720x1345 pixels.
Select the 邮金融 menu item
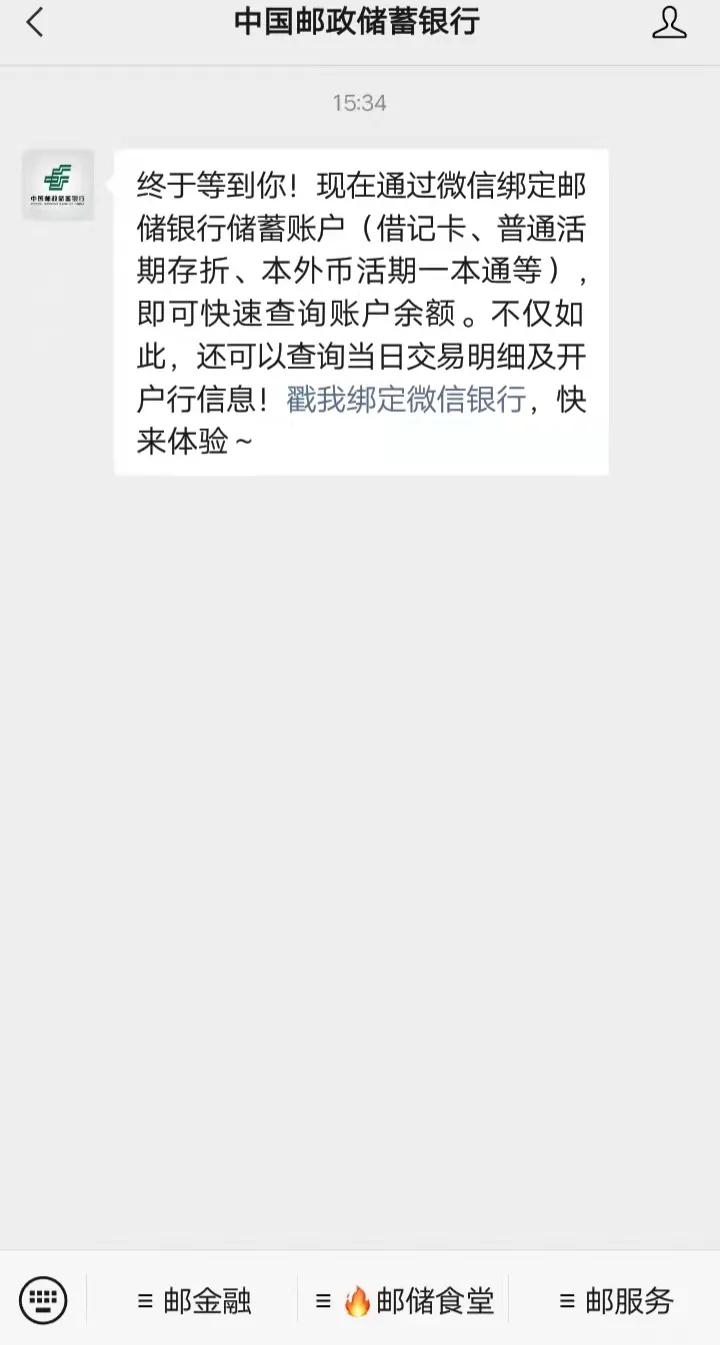click(194, 1301)
